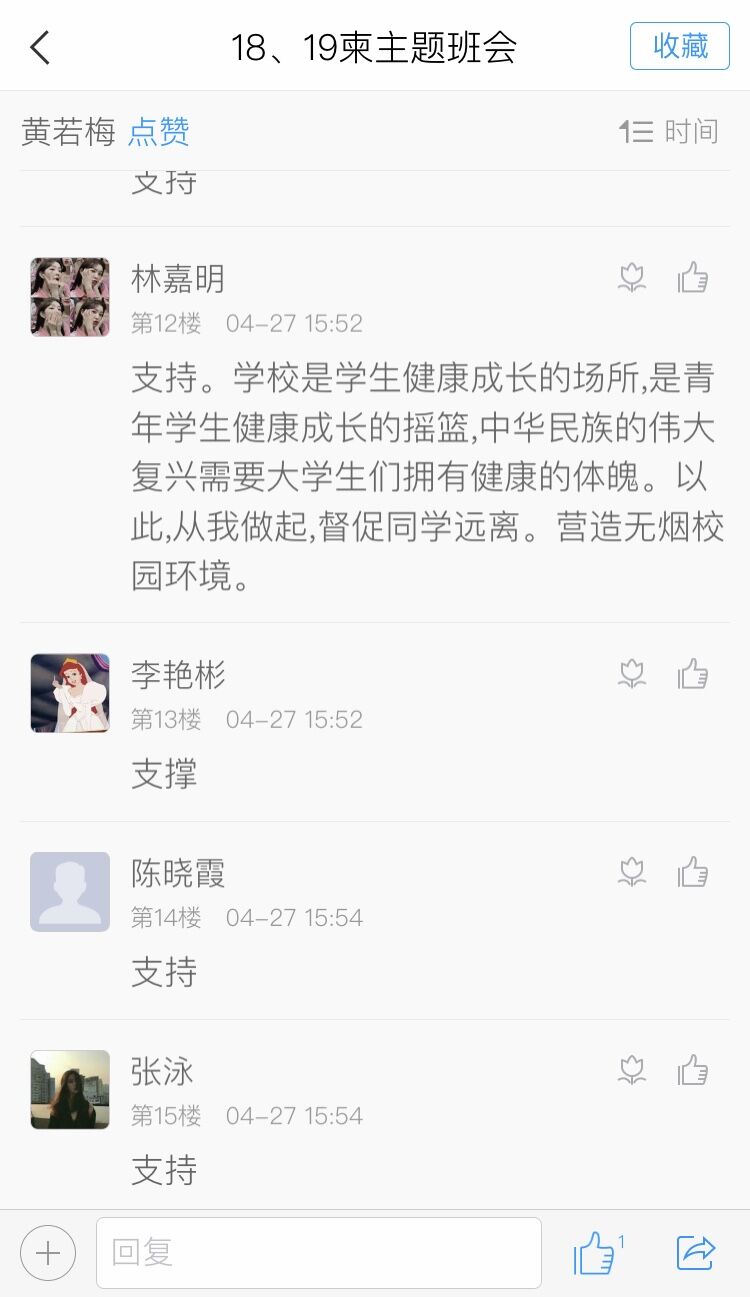
Task: Give a flower to 陈晓霞's reply
Action: [x=631, y=872]
